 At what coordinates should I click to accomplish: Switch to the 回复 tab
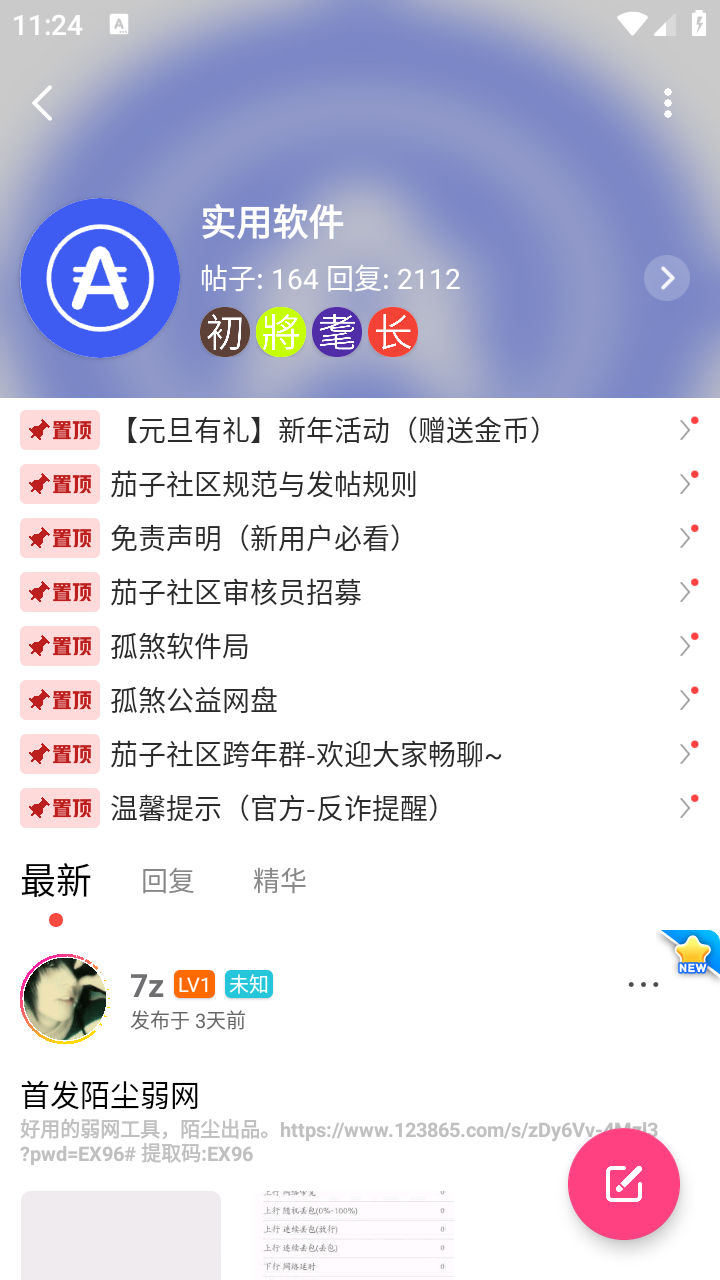pyautogui.click(x=166, y=880)
